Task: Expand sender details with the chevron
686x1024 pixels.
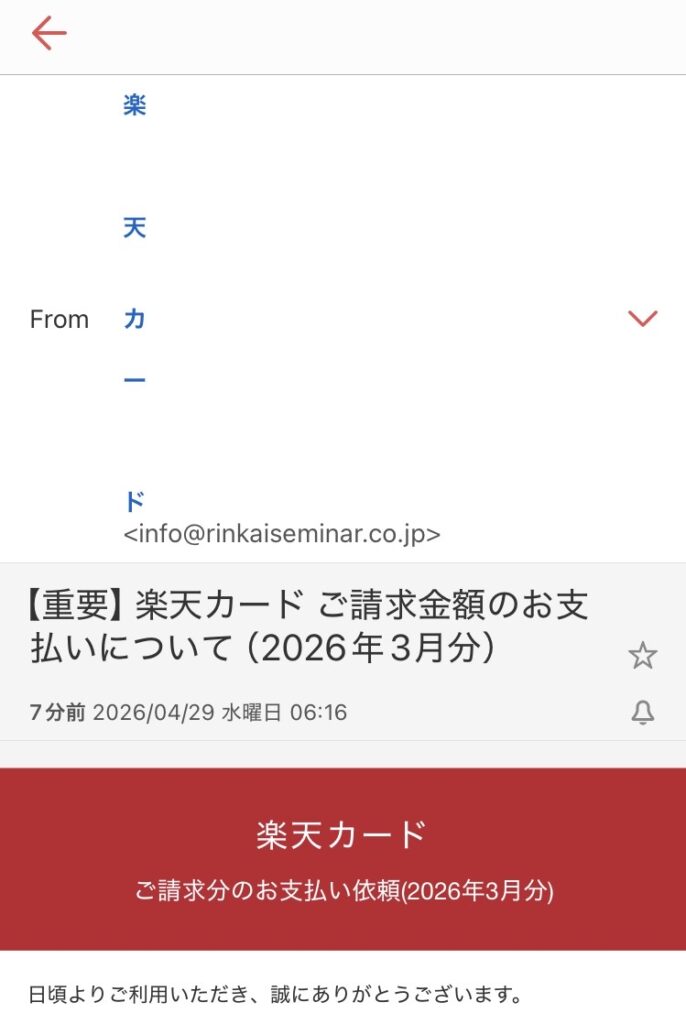Action: click(641, 319)
